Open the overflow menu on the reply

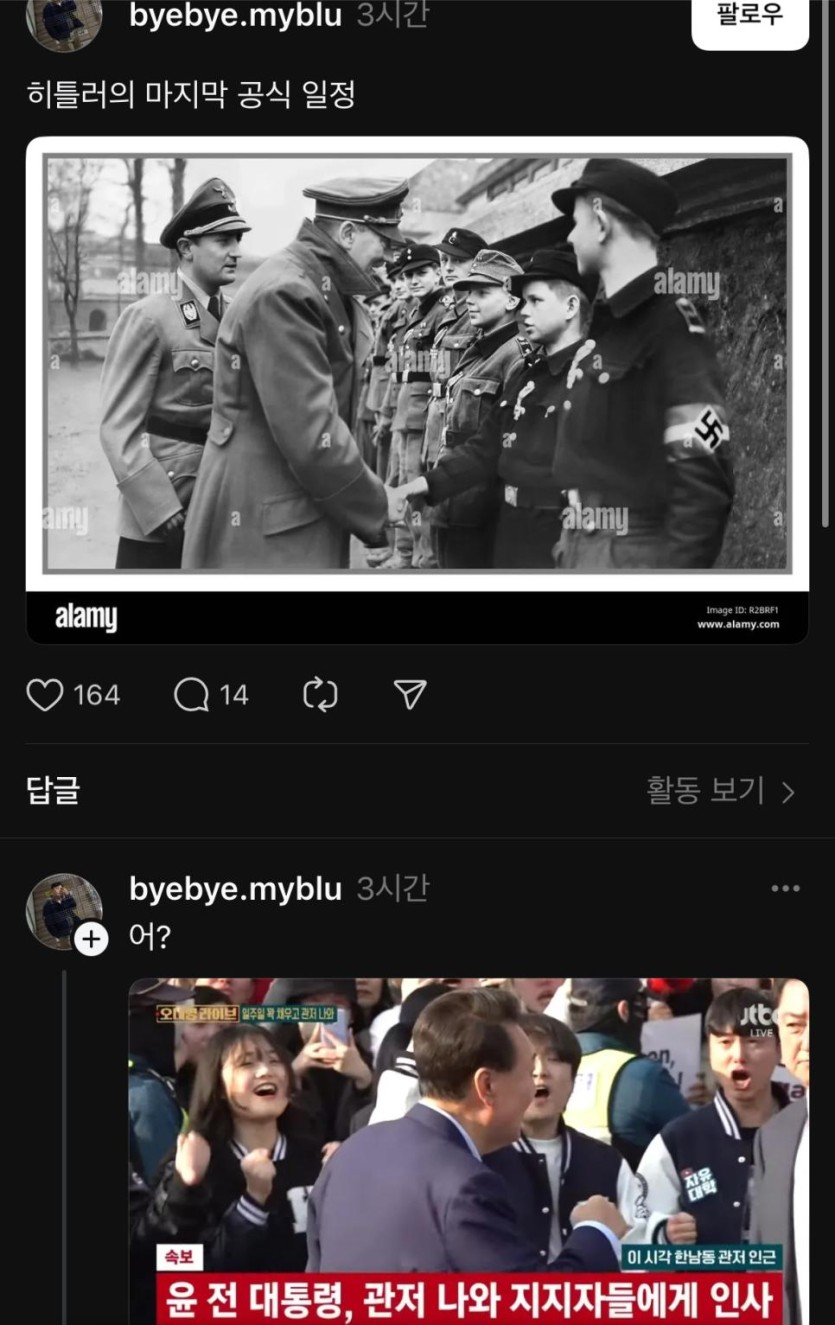(x=785, y=888)
